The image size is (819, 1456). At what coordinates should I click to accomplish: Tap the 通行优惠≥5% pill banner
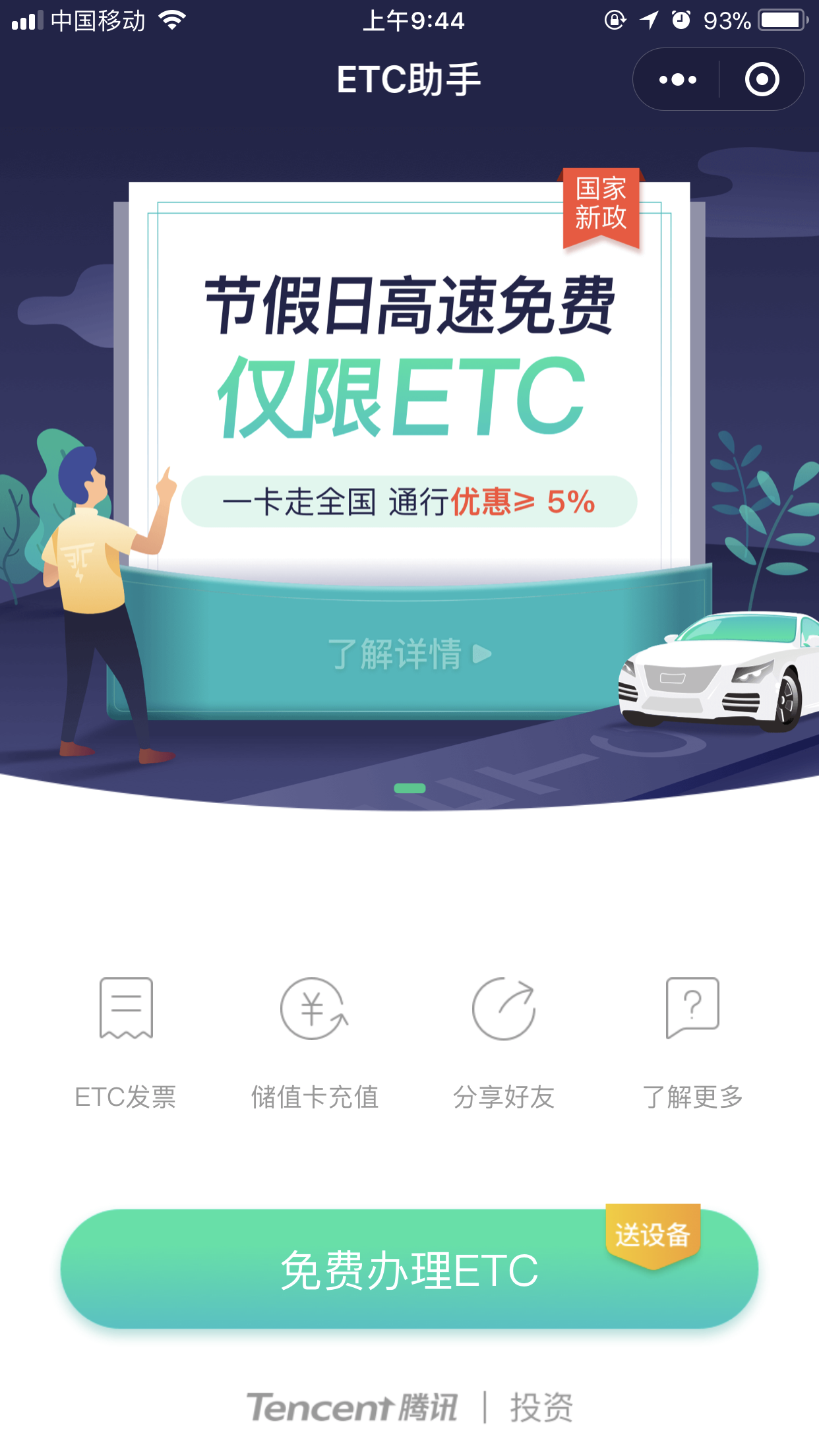pyautogui.click(x=409, y=502)
